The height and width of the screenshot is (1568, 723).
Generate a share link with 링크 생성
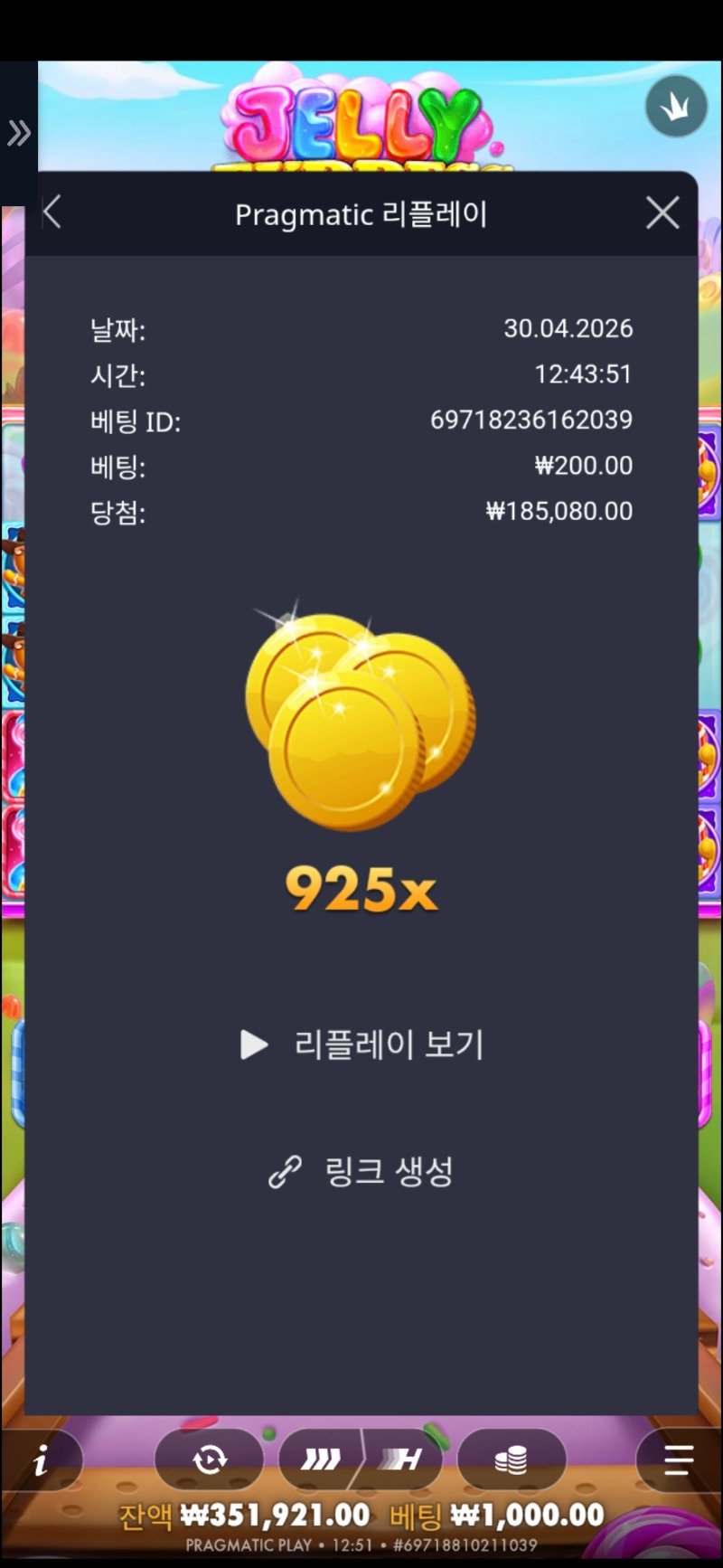[x=361, y=1171]
